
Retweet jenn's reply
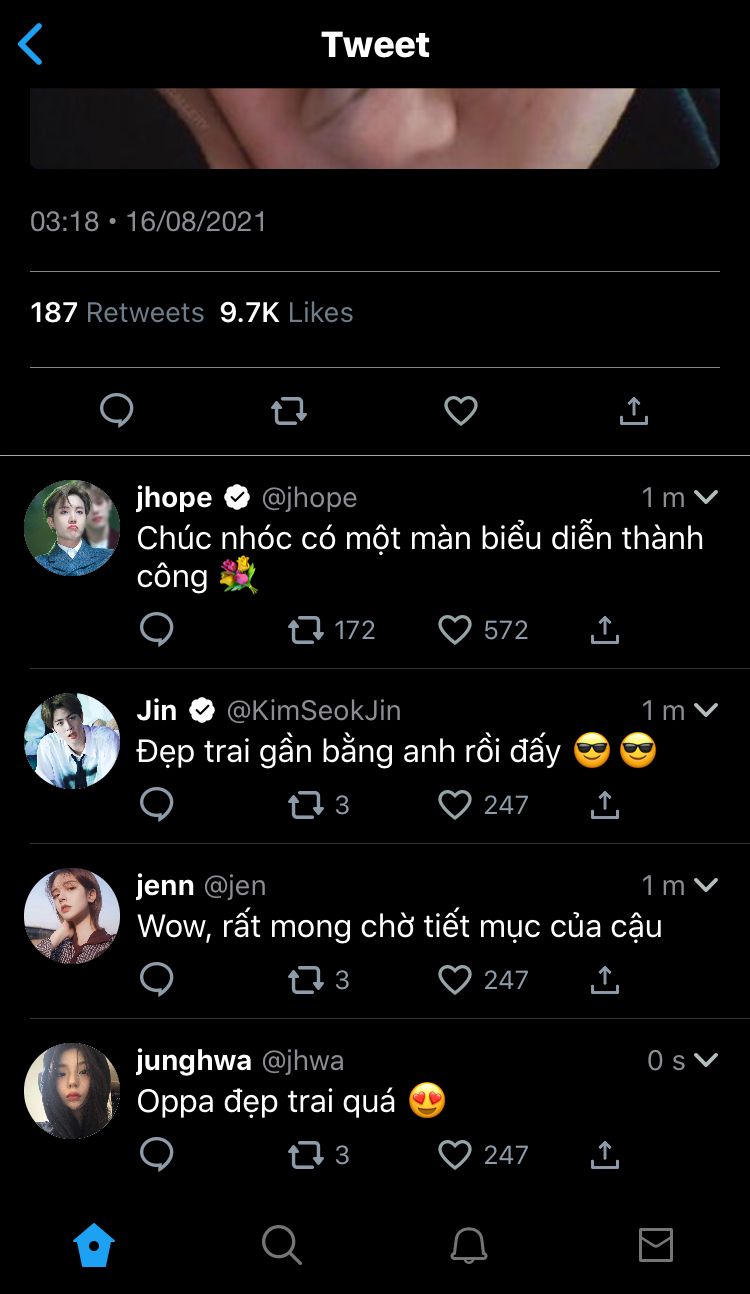click(306, 980)
